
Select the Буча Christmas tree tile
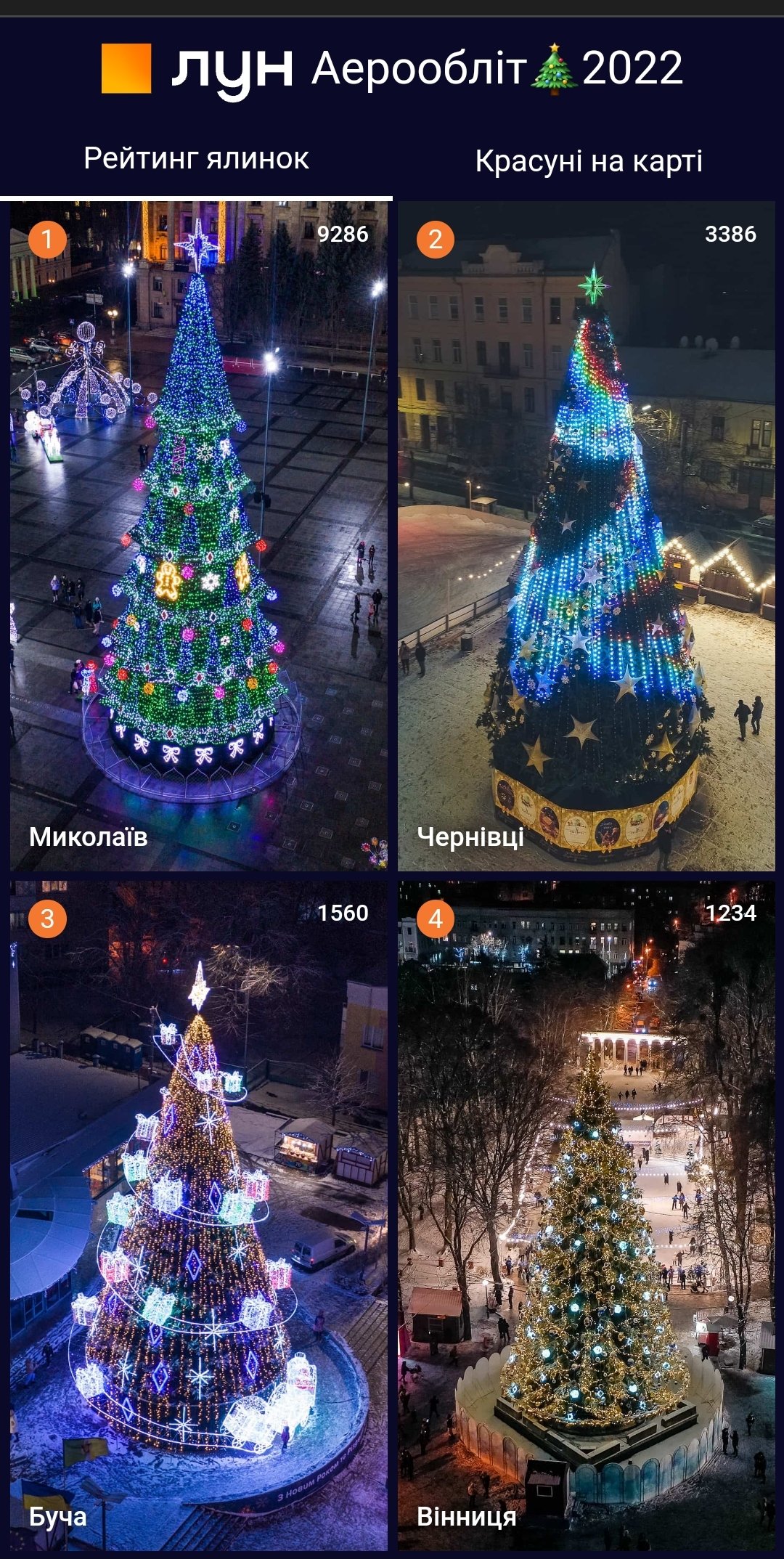[199, 1216]
